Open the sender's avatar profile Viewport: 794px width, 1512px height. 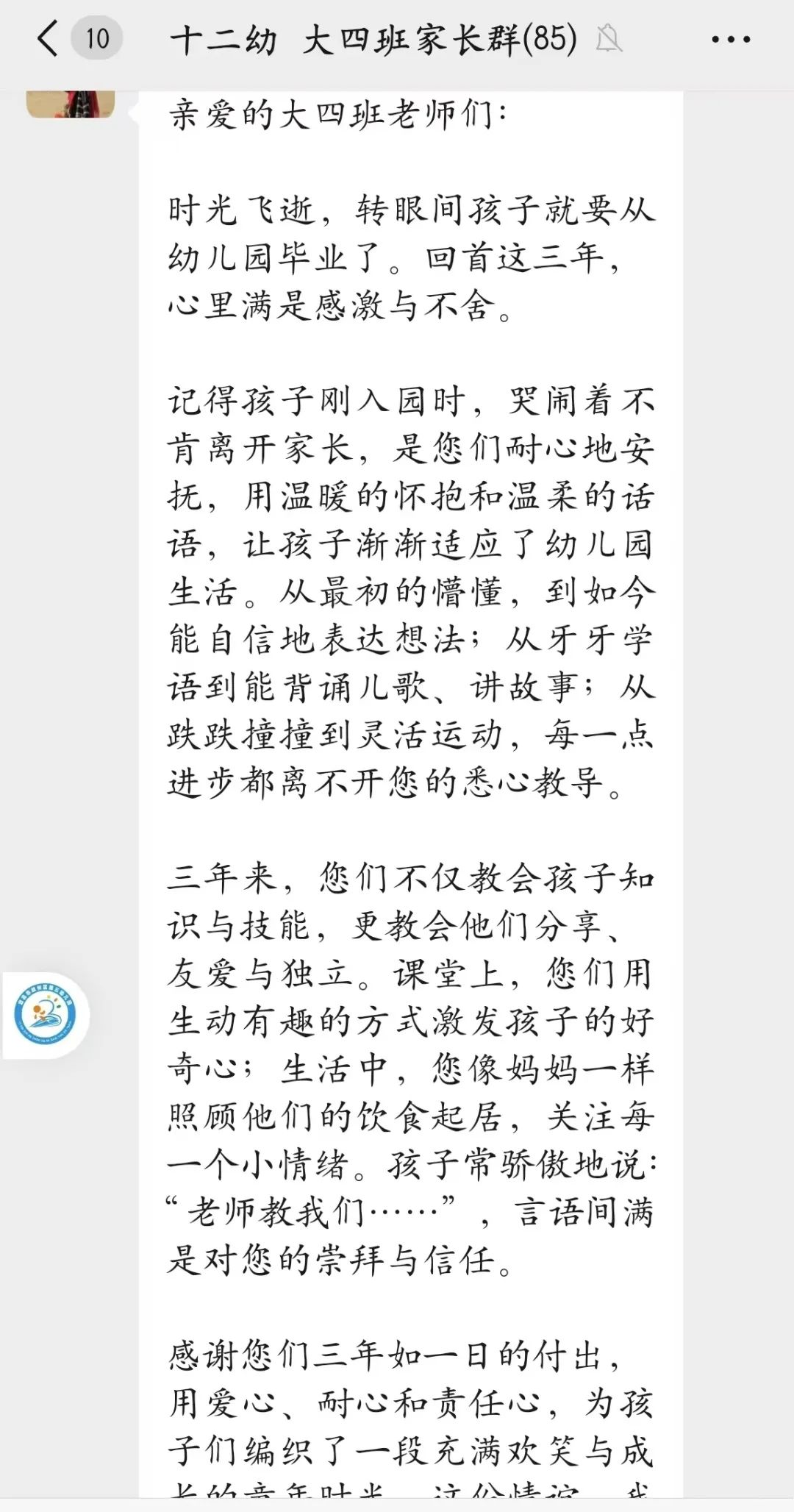point(71,104)
